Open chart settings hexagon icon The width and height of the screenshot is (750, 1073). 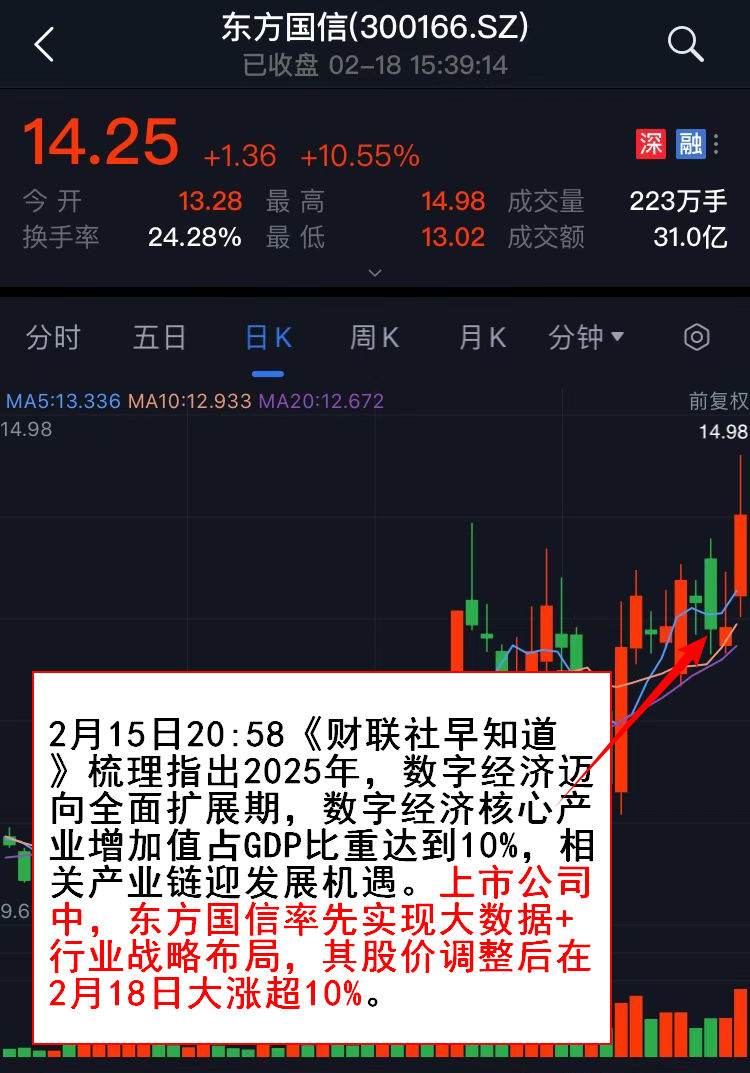coord(696,338)
